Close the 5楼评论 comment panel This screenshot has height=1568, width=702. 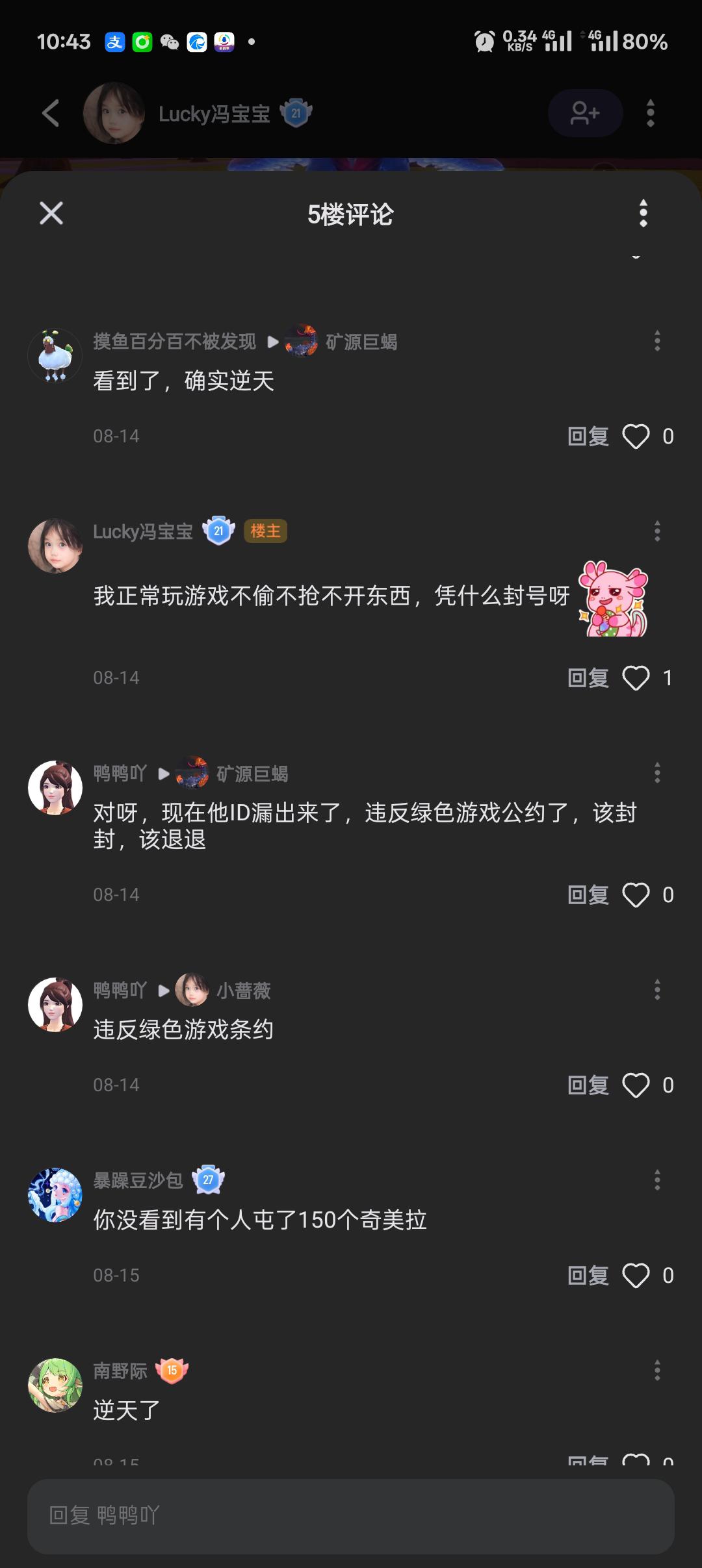51,213
